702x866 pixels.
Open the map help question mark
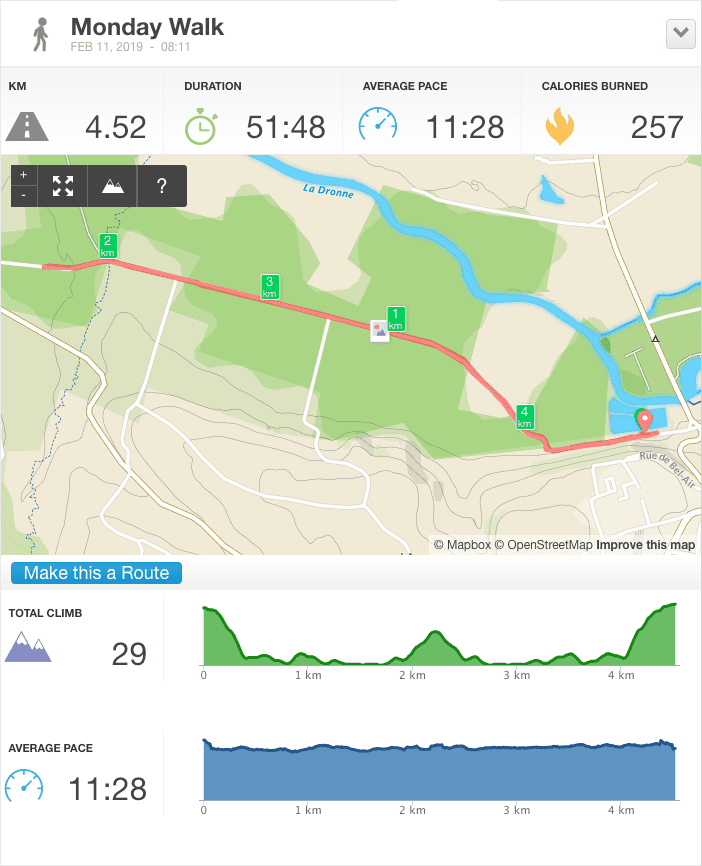(x=162, y=185)
